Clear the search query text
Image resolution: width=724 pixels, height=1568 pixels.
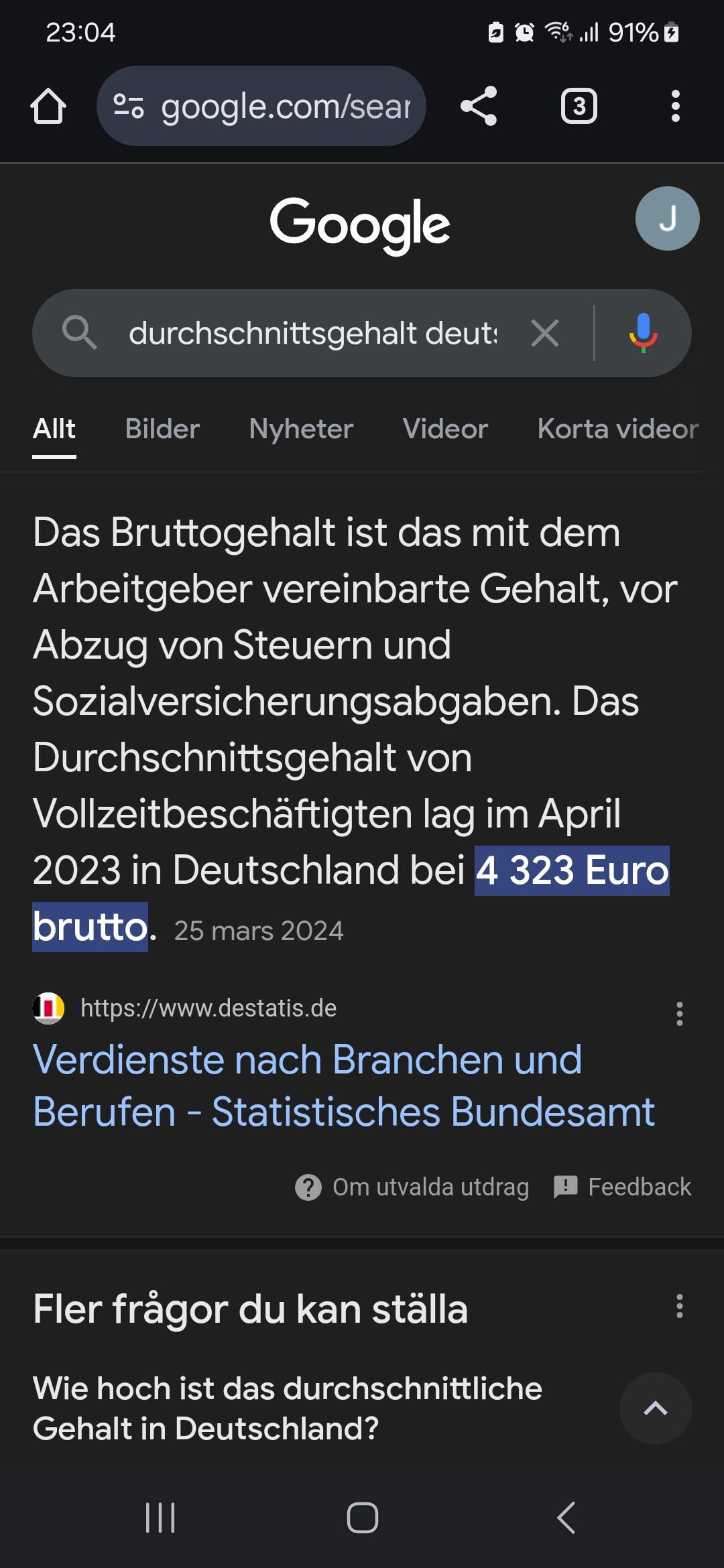tap(545, 333)
